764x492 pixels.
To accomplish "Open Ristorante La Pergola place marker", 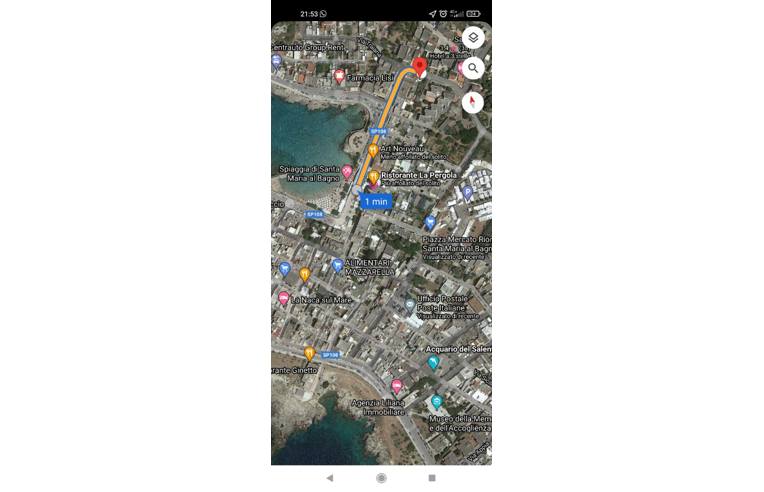I will pyautogui.click(x=374, y=178).
